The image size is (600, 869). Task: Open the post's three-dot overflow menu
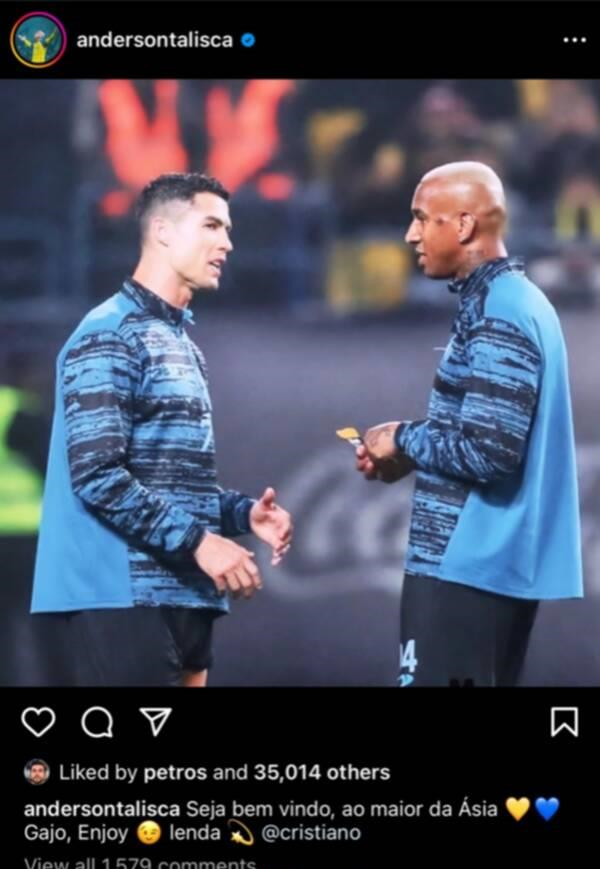coord(574,40)
